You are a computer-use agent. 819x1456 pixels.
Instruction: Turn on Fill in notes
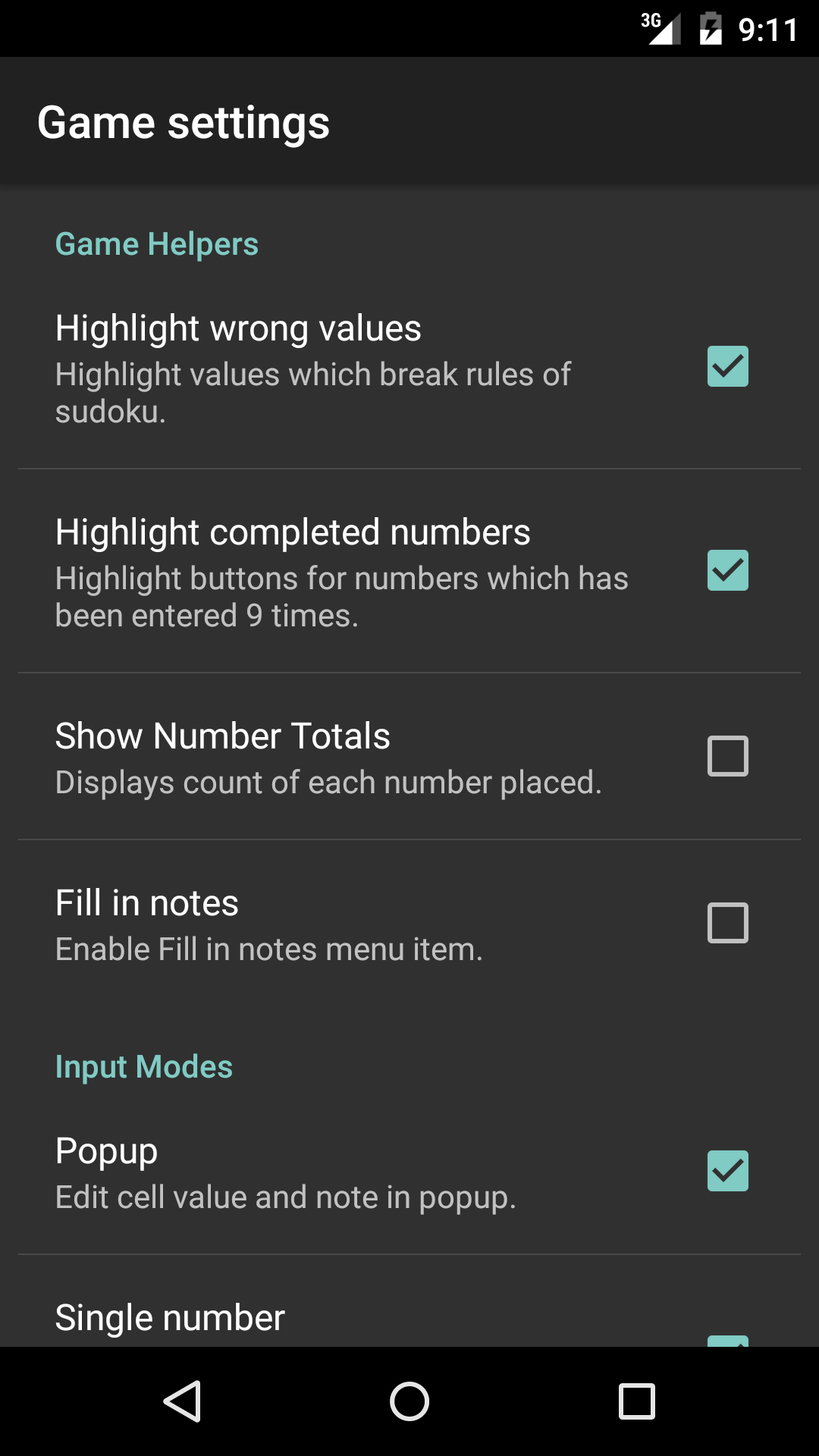coord(727,923)
